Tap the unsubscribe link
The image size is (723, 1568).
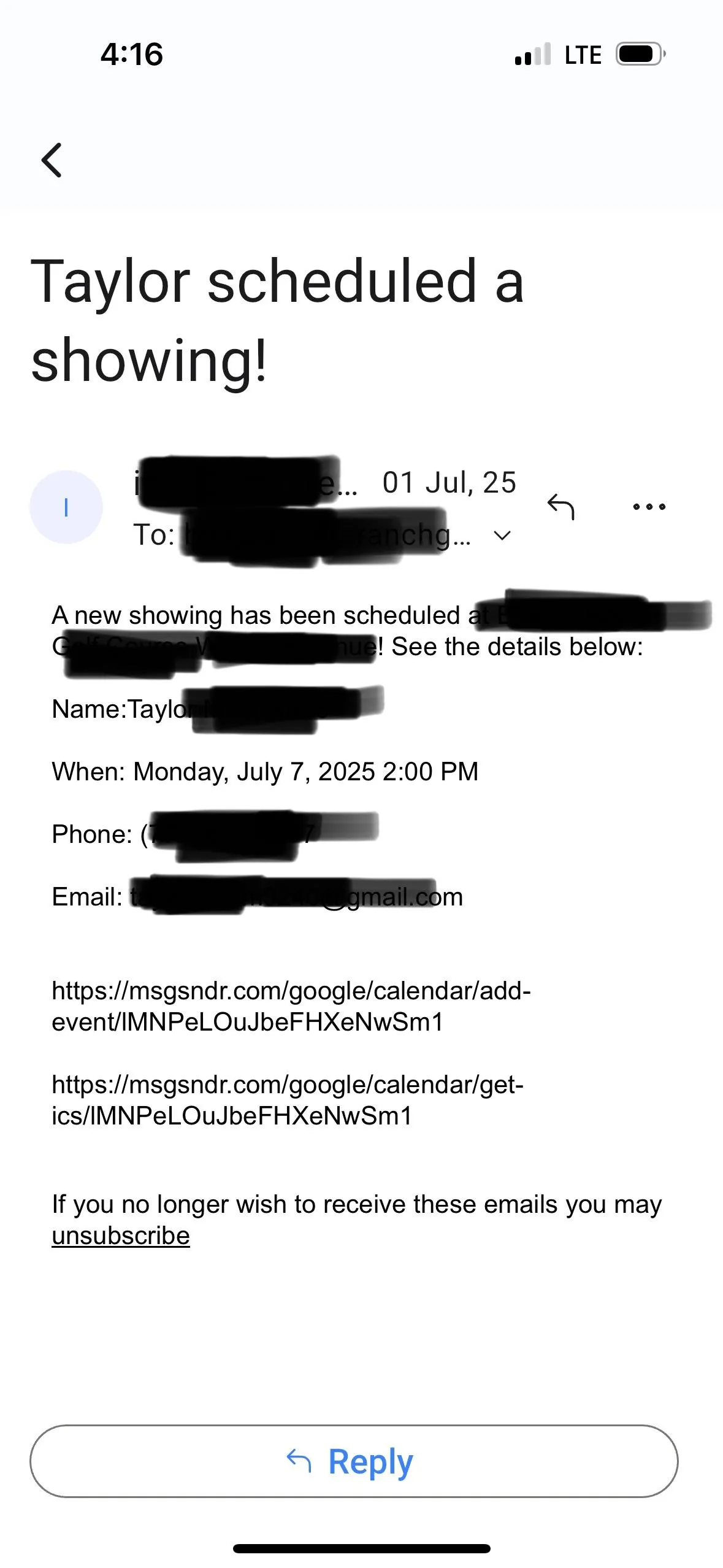(x=121, y=1236)
